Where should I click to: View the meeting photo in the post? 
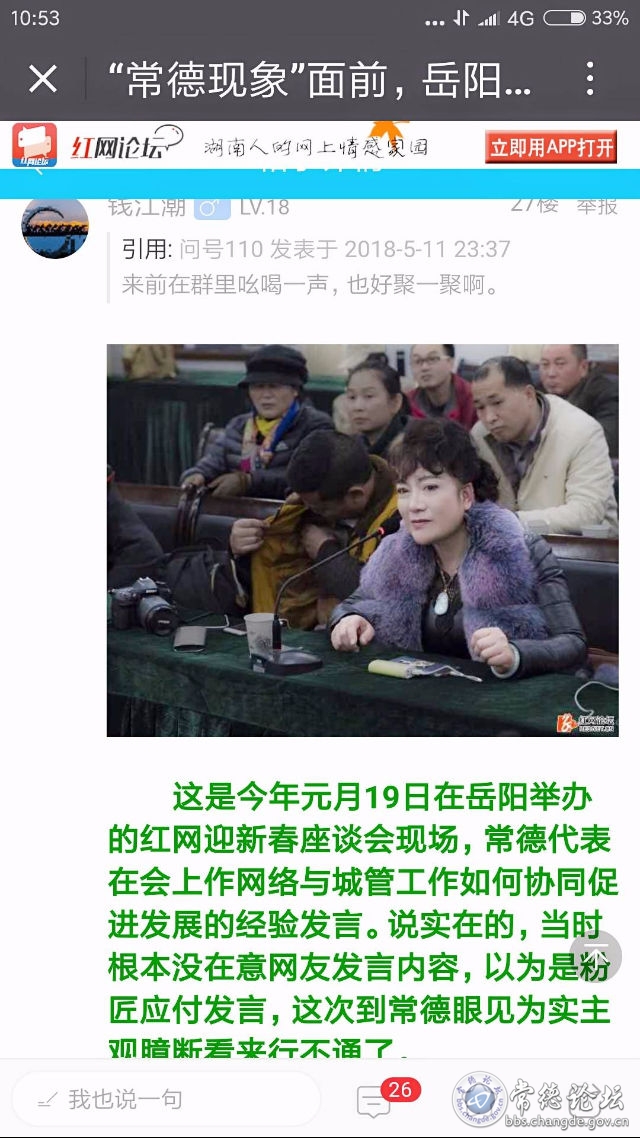[362, 540]
